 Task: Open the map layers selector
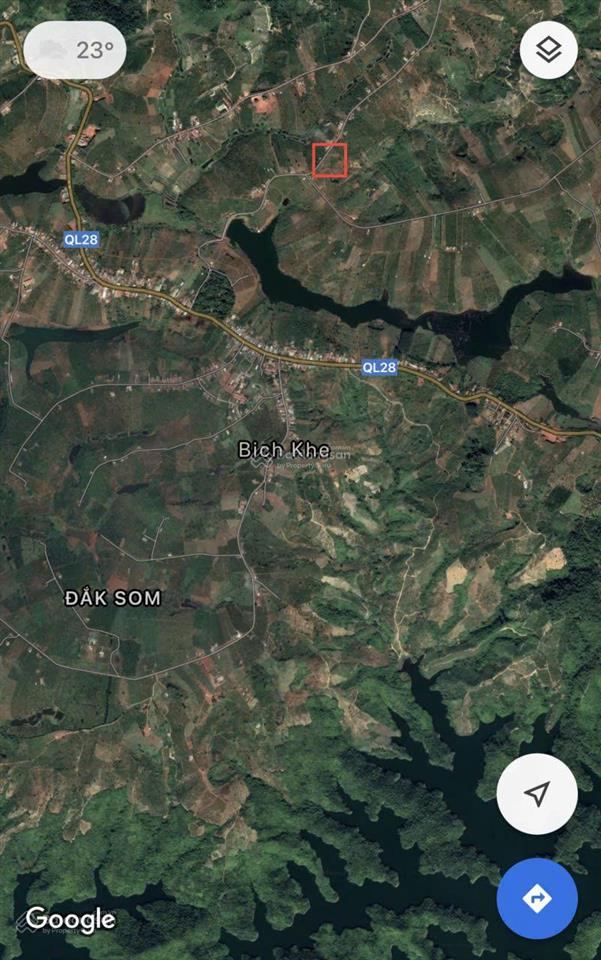[548, 50]
